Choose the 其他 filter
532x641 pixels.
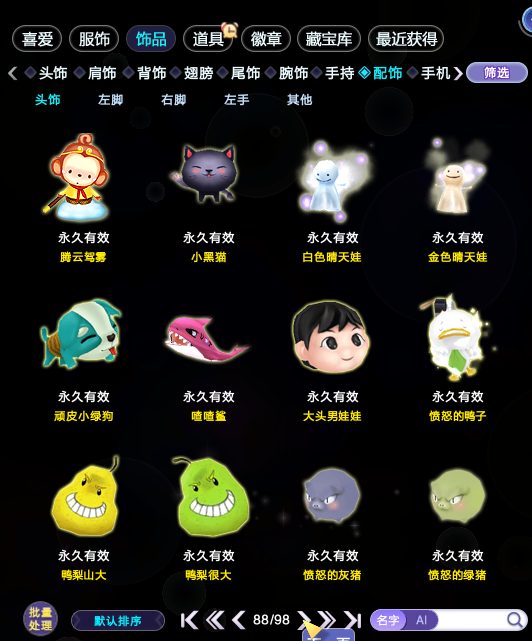click(x=299, y=99)
